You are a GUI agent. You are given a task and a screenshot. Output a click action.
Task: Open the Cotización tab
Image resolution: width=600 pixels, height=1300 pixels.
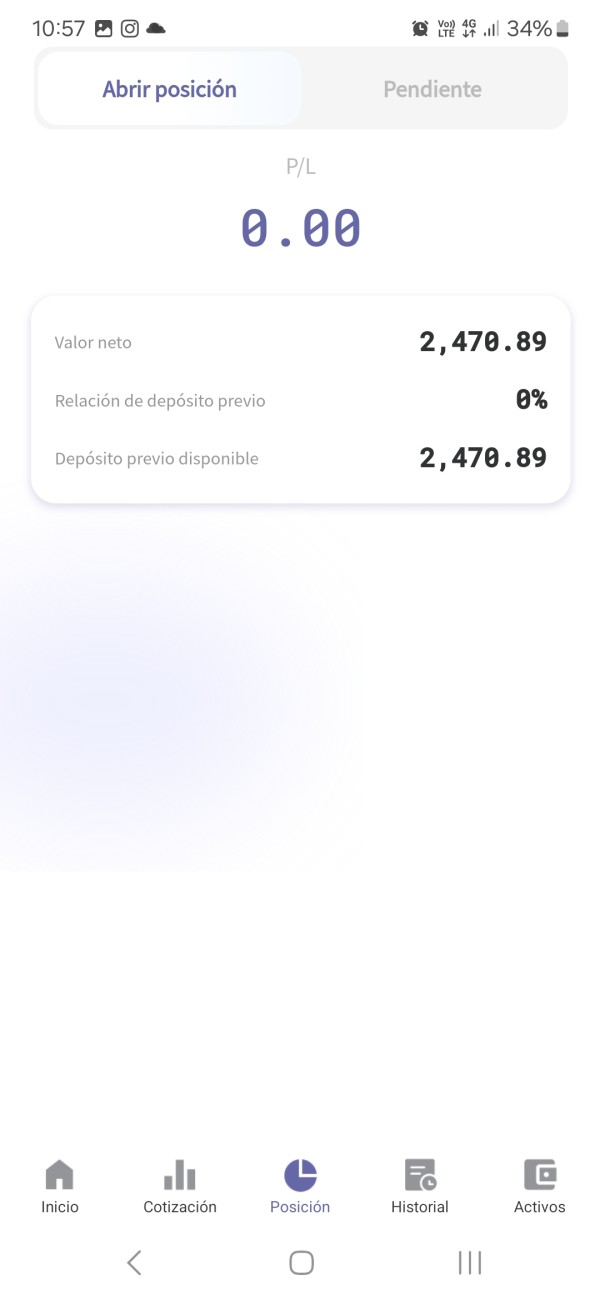180,1187
